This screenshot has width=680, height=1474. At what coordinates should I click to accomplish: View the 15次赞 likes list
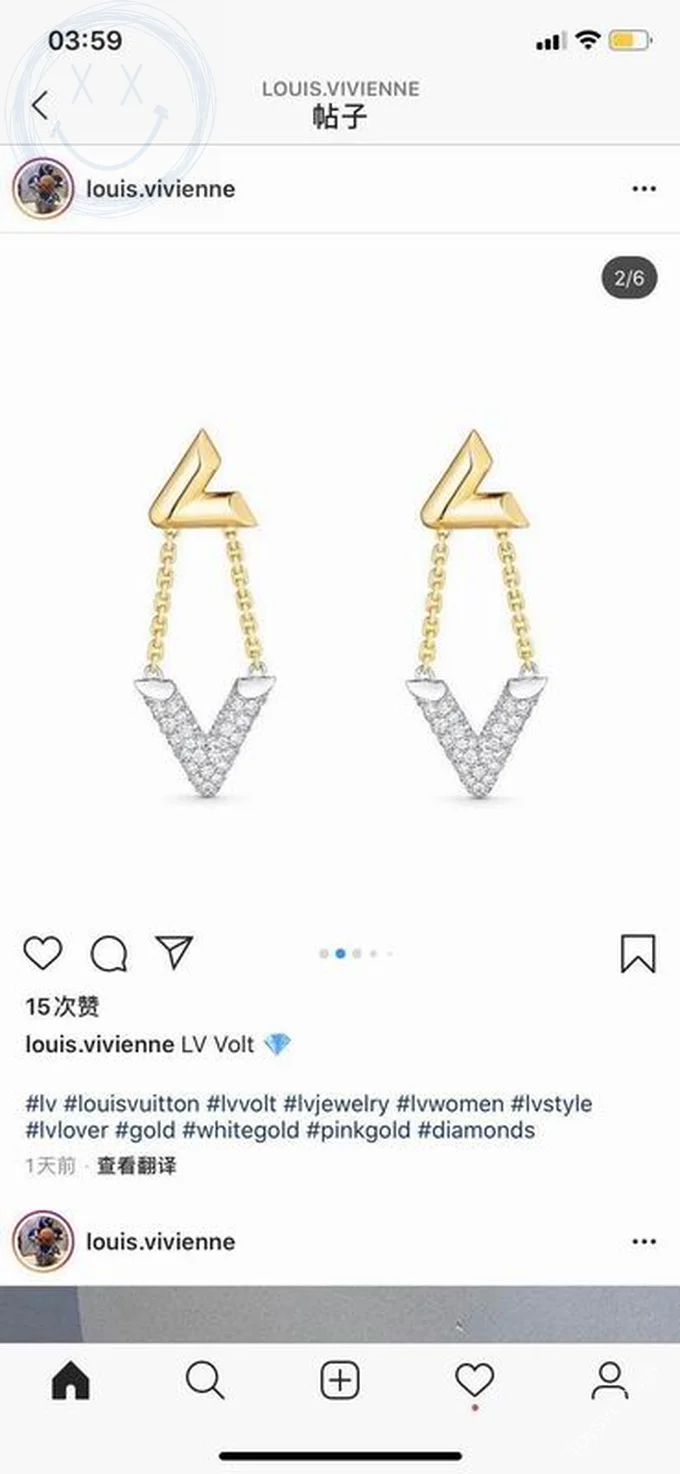click(x=62, y=1006)
